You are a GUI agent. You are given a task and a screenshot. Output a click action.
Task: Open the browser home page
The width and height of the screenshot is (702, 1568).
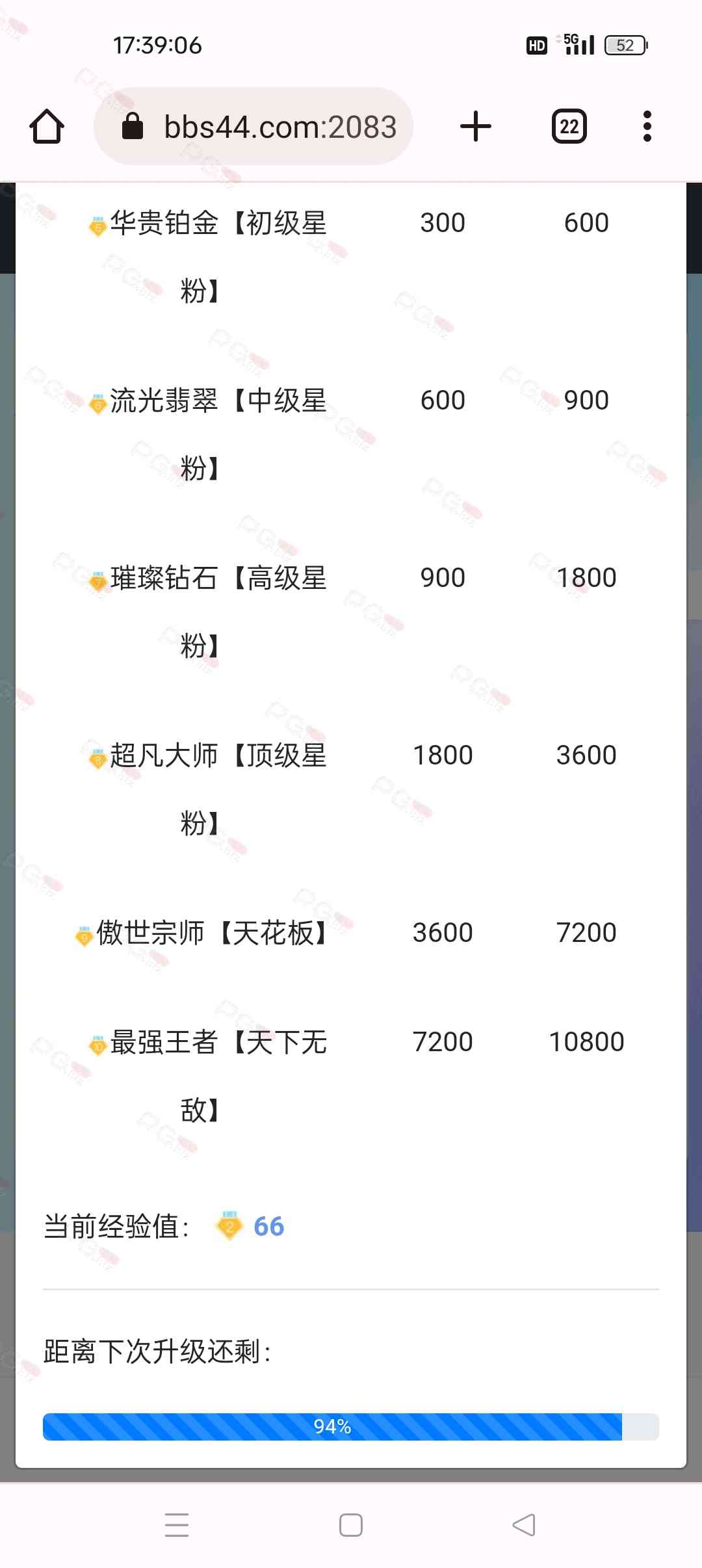(x=47, y=126)
